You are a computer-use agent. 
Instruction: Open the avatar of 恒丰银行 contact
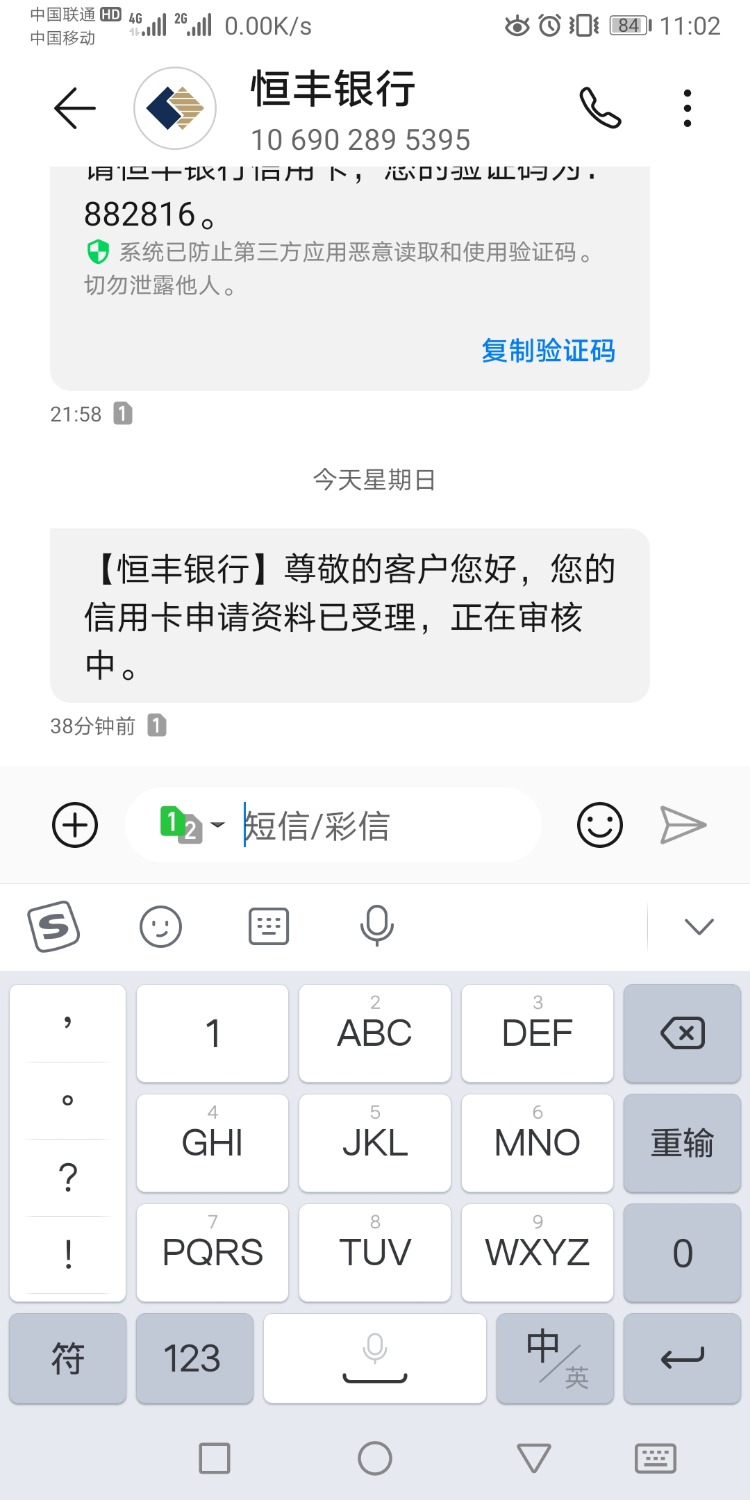(x=175, y=108)
